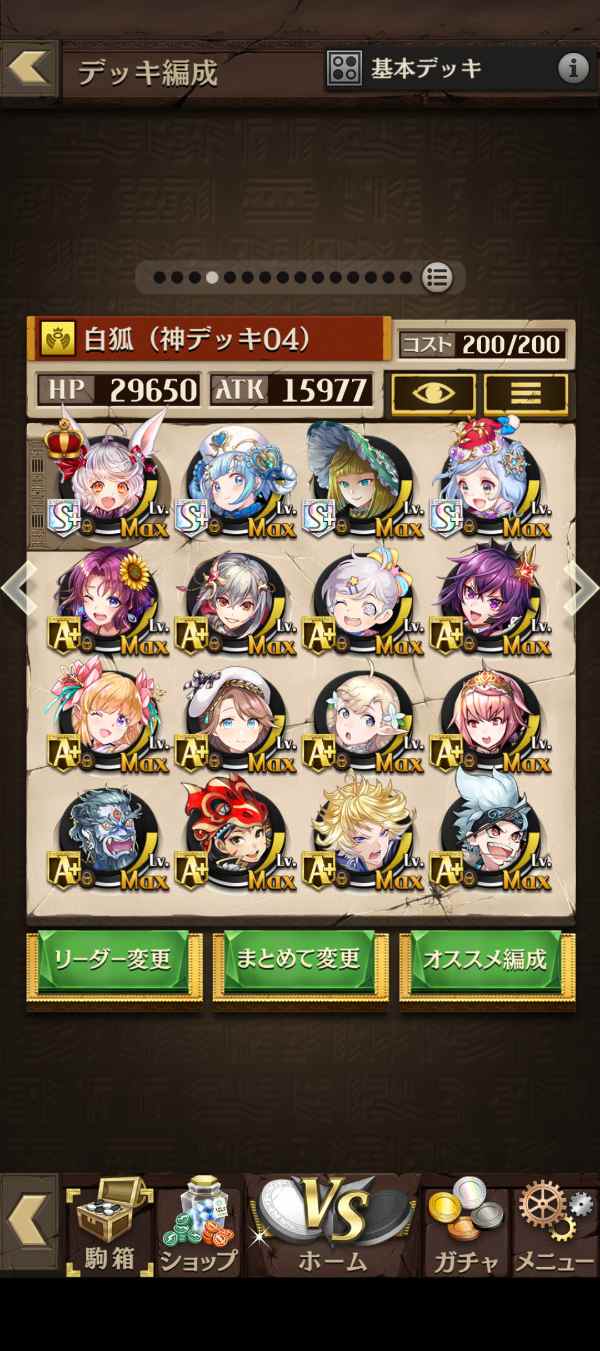Tap リーダー変更 button
This screenshot has height=1351, width=600.
click(x=114, y=961)
